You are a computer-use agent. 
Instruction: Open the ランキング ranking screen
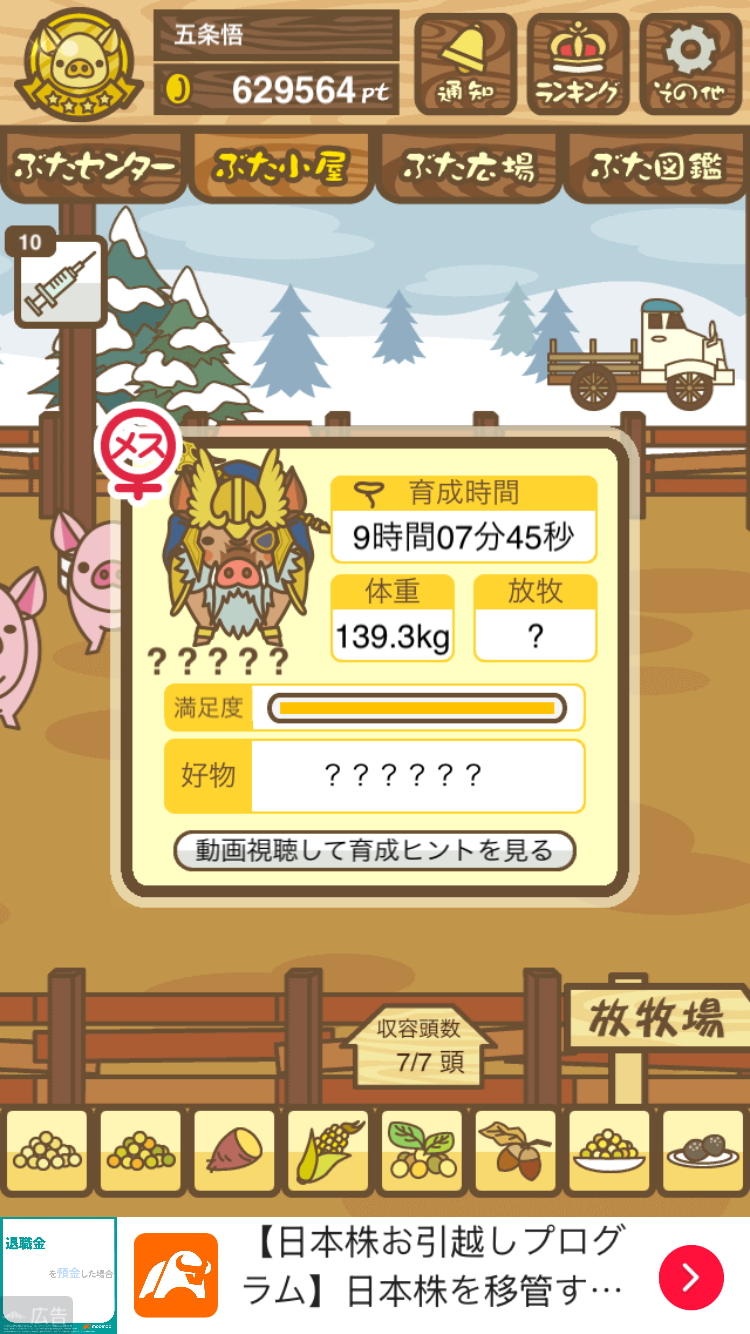click(x=578, y=64)
